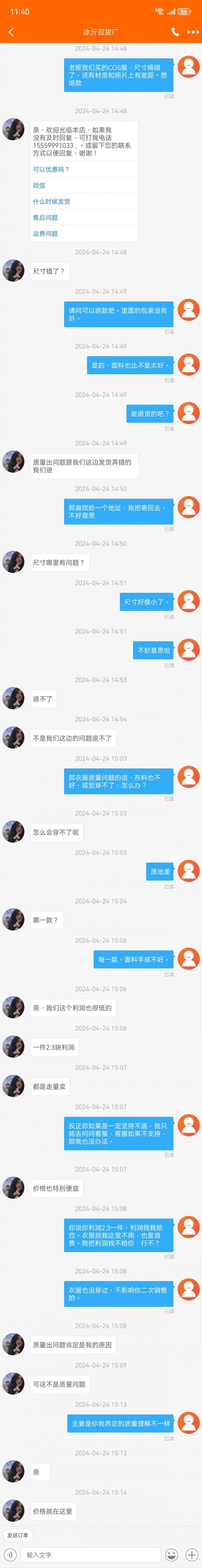
Task: Ask 什么时候发货 via quick link
Action: (x=51, y=202)
